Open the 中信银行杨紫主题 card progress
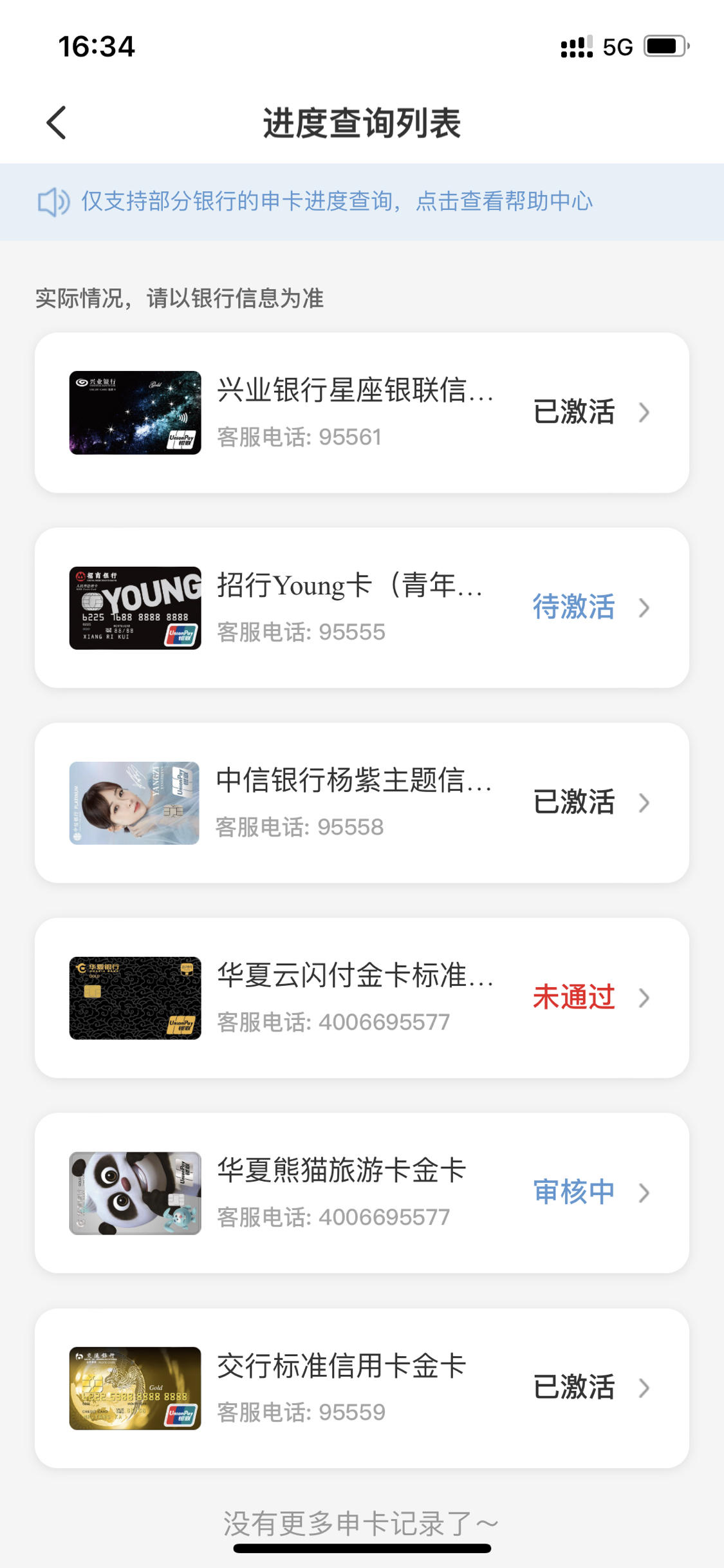Image resolution: width=724 pixels, height=1568 pixels. tap(362, 803)
